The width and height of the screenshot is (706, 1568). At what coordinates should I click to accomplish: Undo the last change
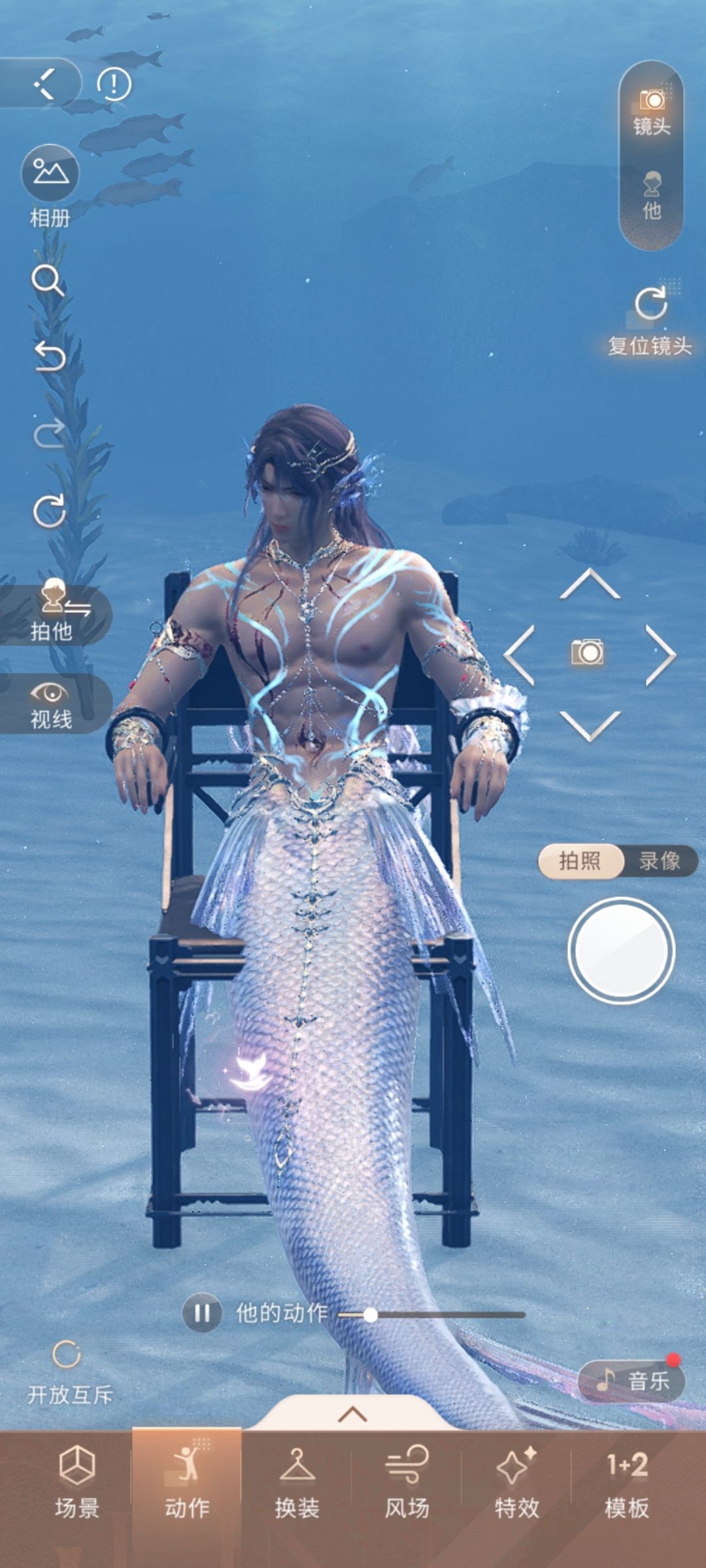click(50, 357)
